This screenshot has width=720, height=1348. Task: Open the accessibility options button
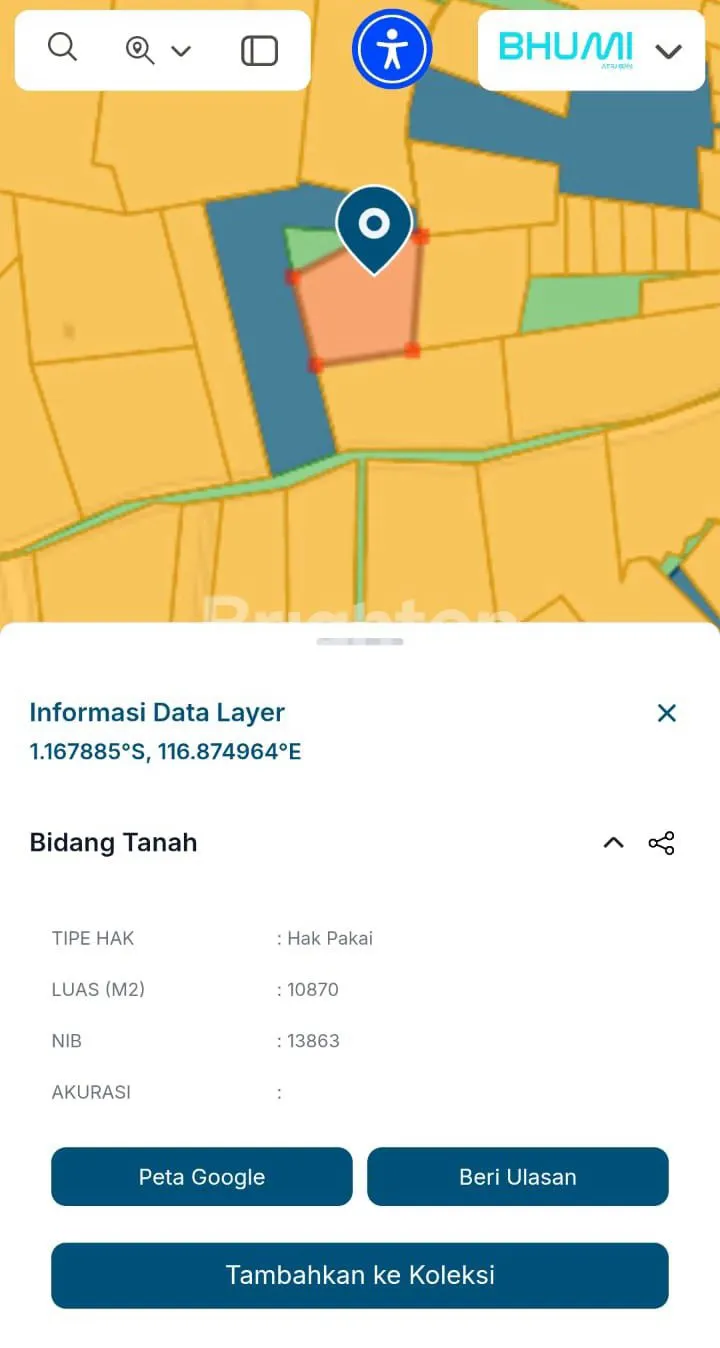pos(392,49)
